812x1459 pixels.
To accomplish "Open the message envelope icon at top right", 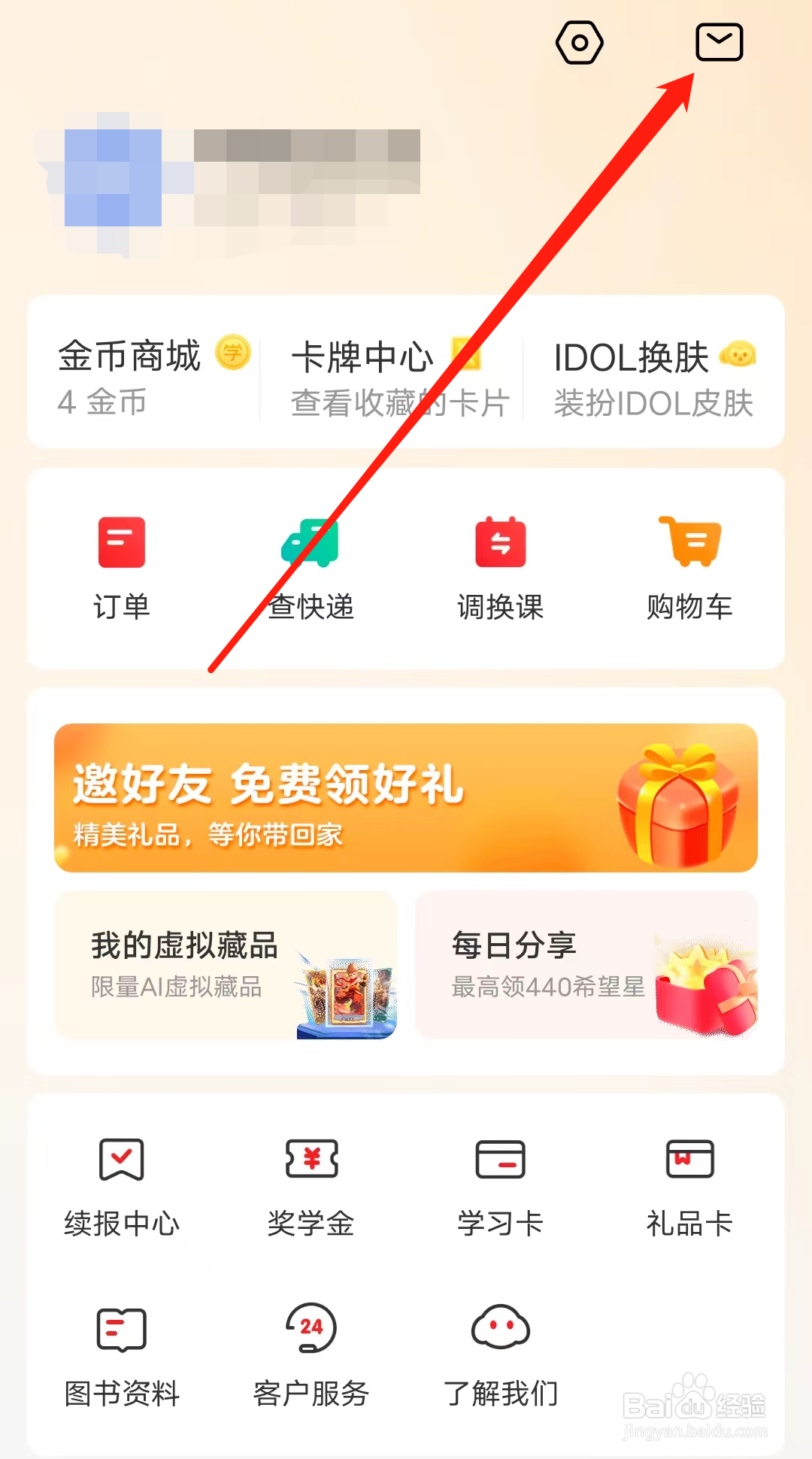I will pyautogui.click(x=720, y=43).
